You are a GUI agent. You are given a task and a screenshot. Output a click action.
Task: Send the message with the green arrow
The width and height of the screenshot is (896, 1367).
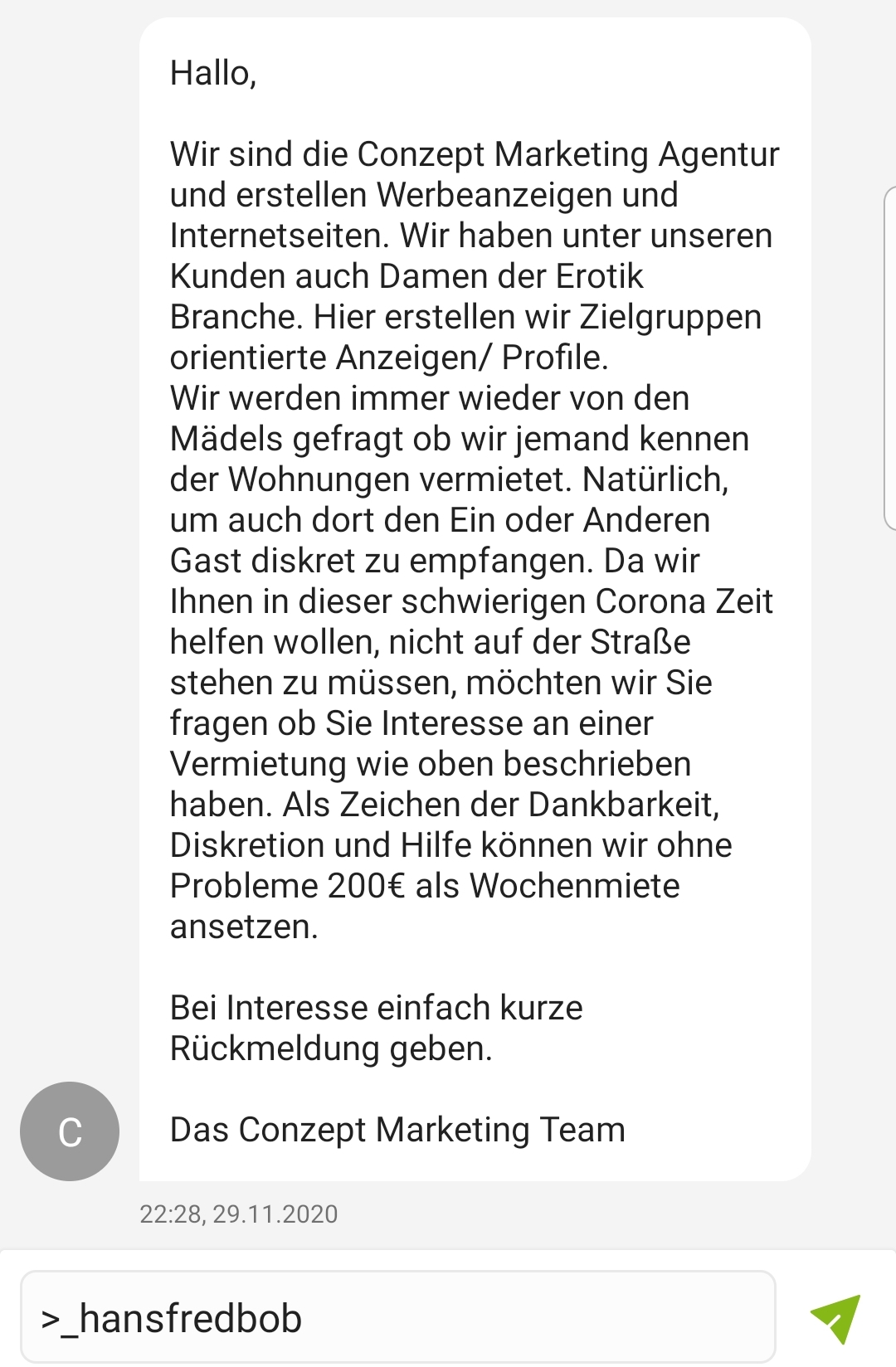tap(835, 1318)
